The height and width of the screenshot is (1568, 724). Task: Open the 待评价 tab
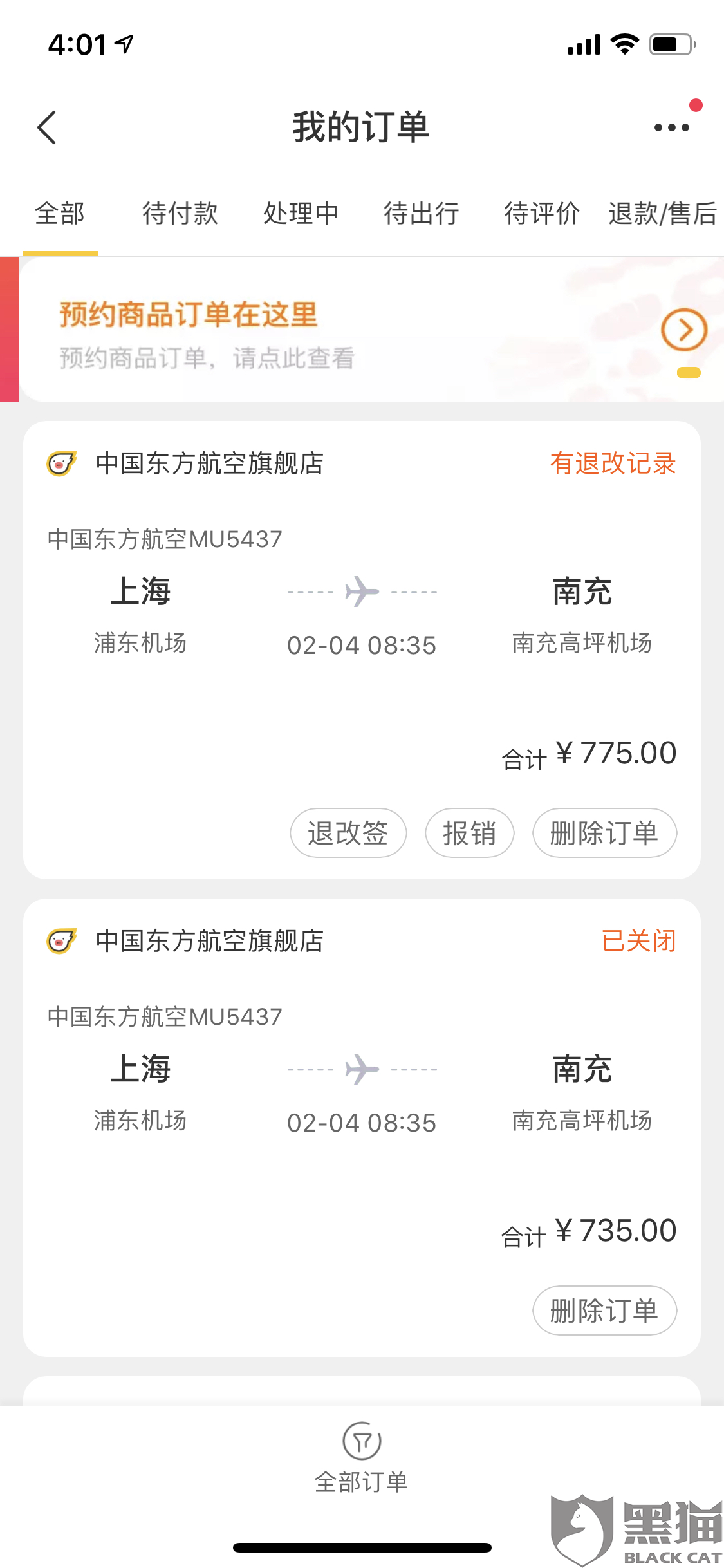542,214
